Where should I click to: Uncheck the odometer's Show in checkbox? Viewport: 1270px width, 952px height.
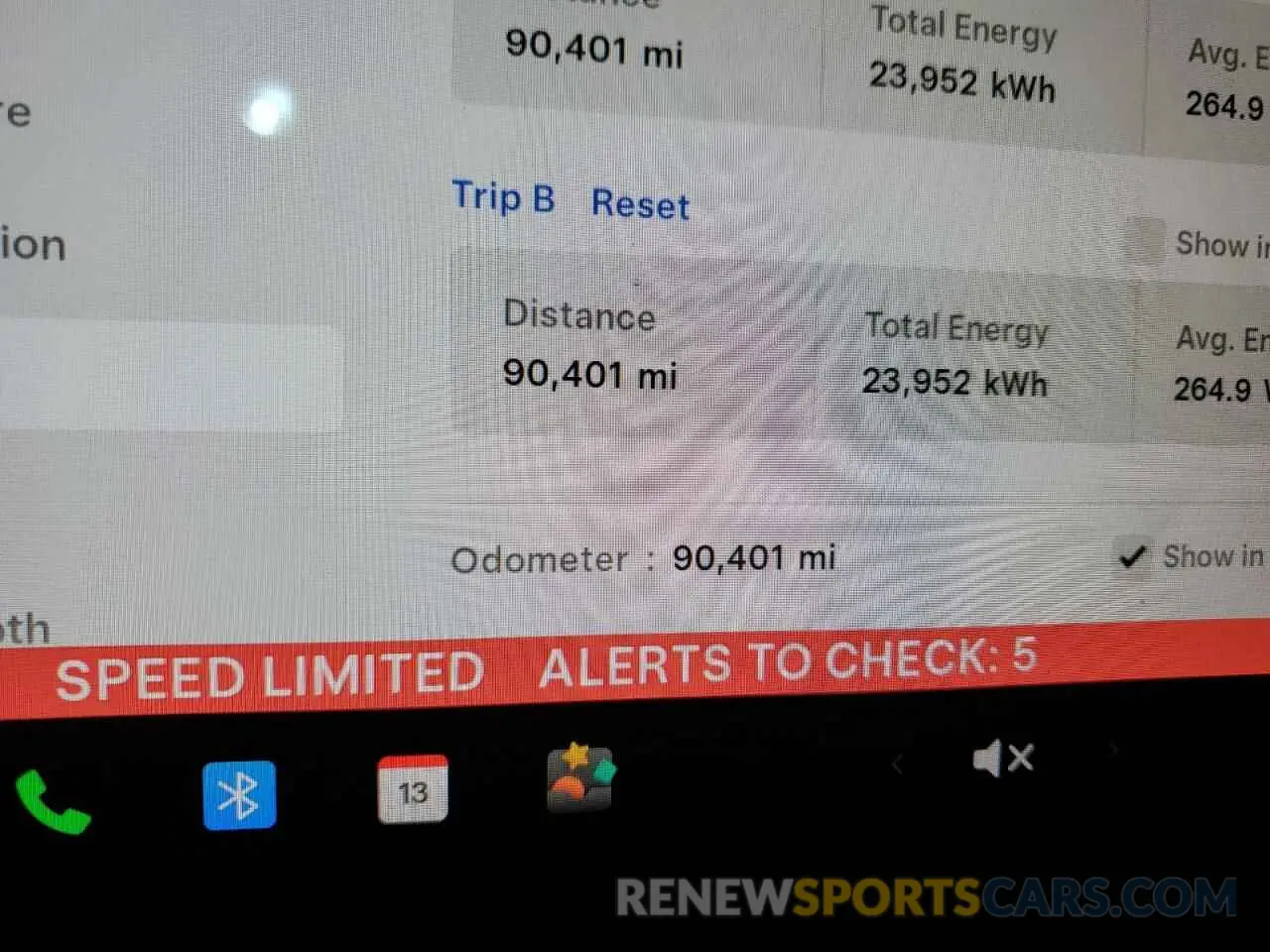pos(1132,556)
